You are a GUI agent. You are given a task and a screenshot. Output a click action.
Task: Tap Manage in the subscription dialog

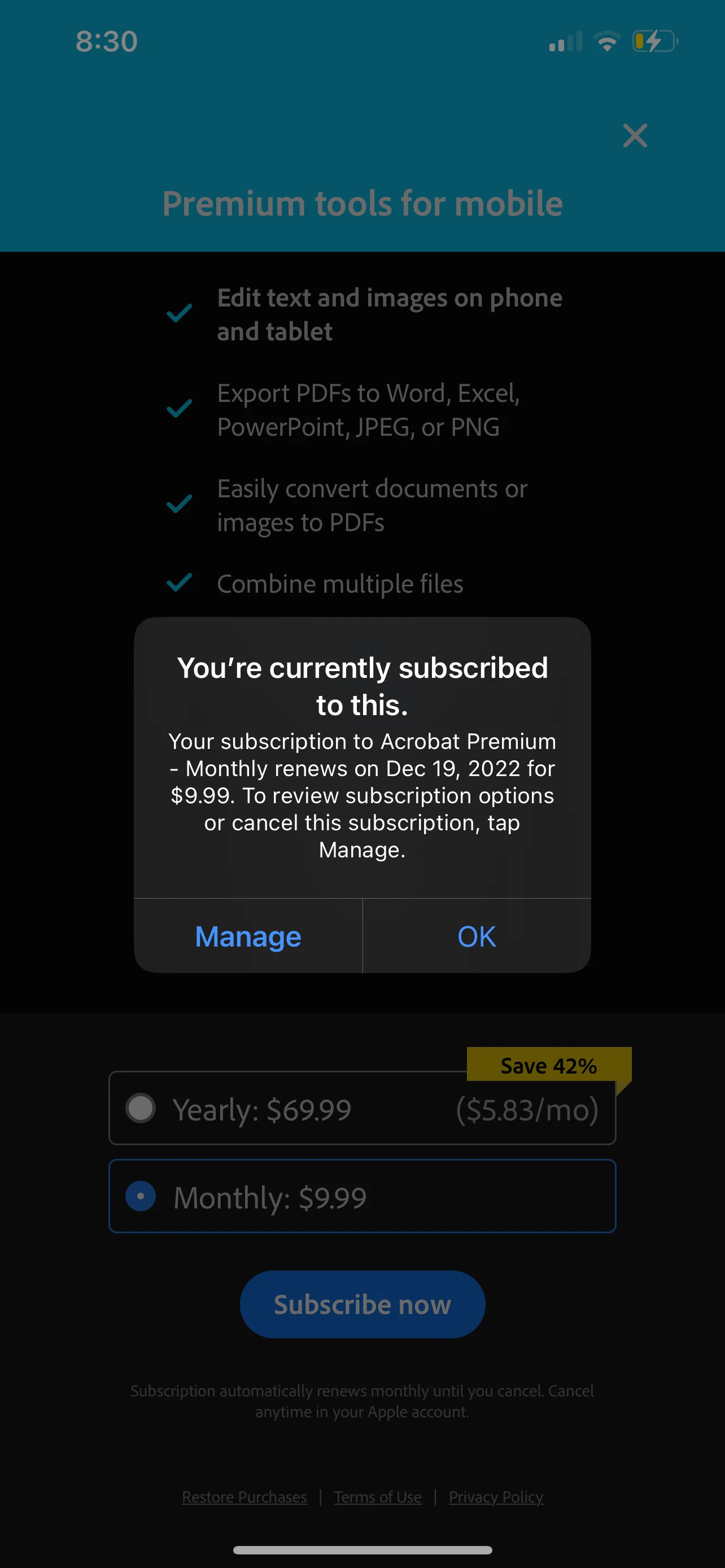248,936
